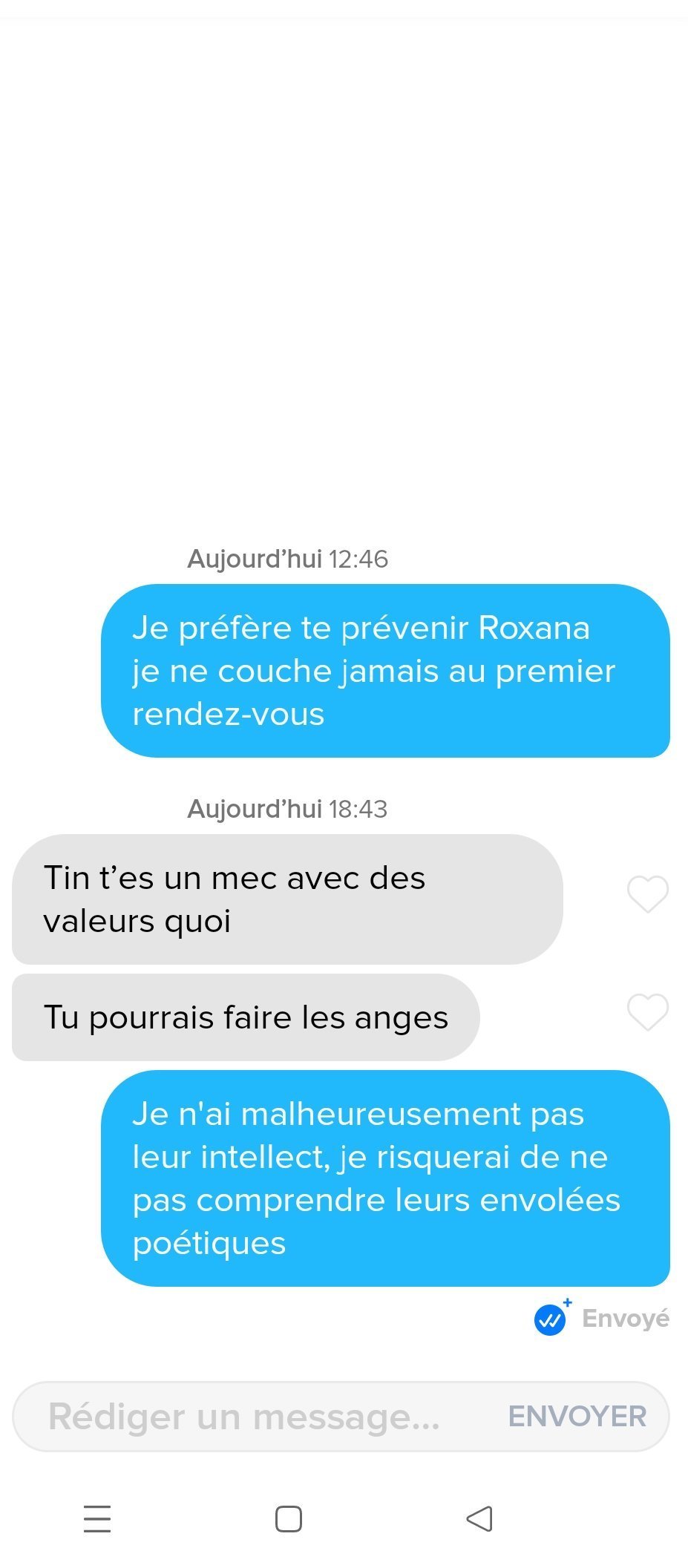
Task: Open the blue read receipts checkmark icon
Action: pos(551,1319)
